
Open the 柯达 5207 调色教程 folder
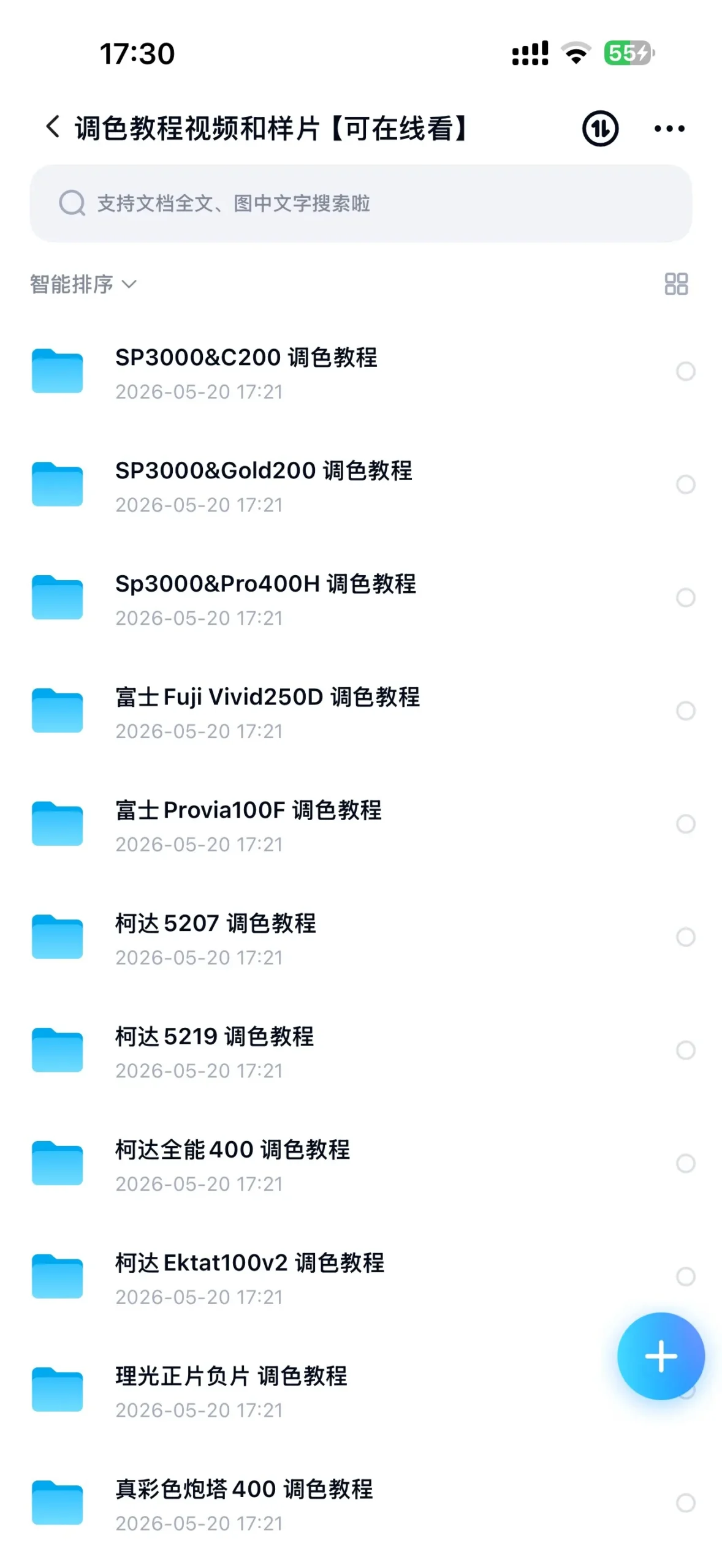(361, 938)
